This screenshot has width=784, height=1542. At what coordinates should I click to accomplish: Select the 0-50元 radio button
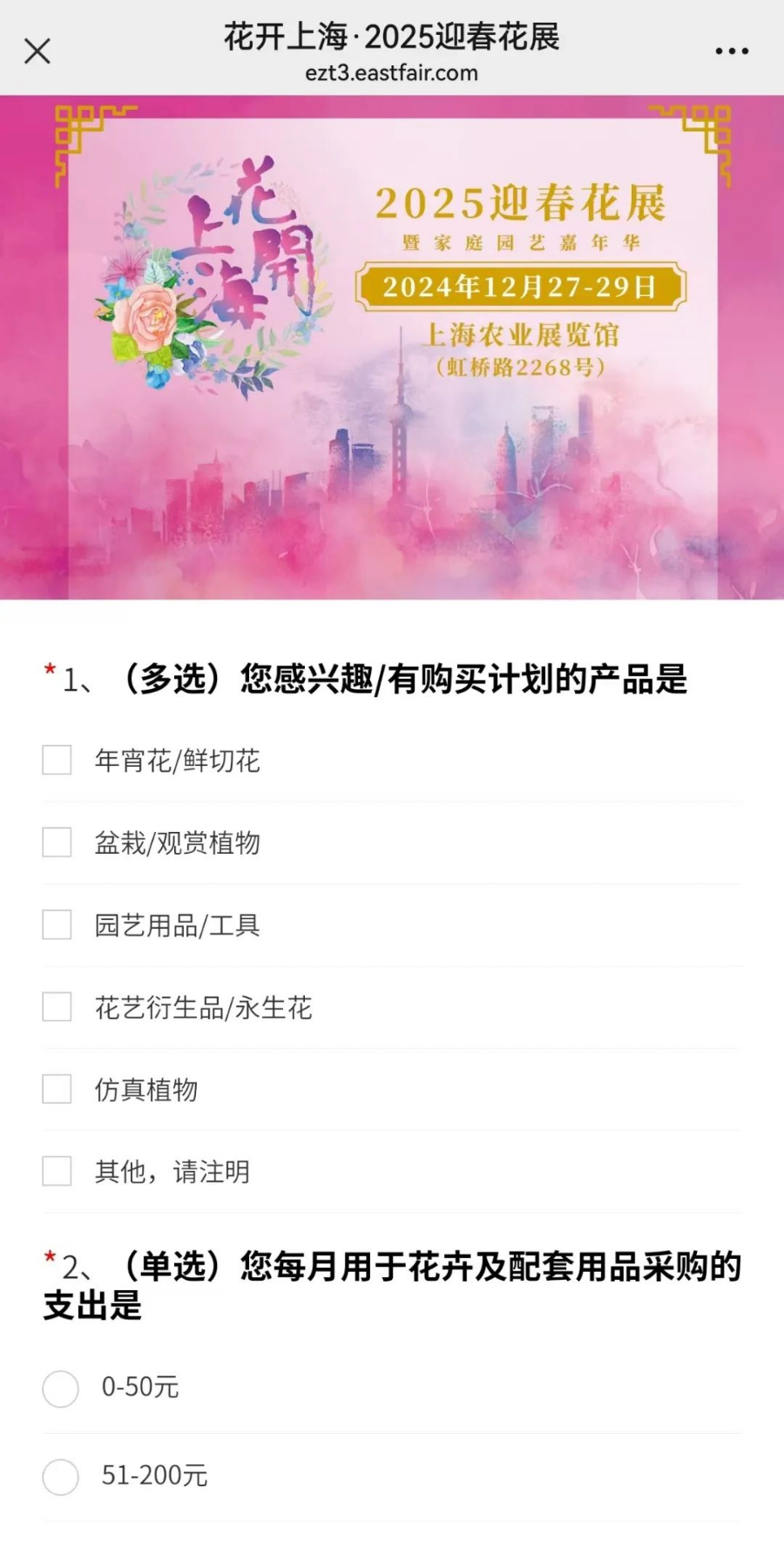click(x=60, y=1390)
